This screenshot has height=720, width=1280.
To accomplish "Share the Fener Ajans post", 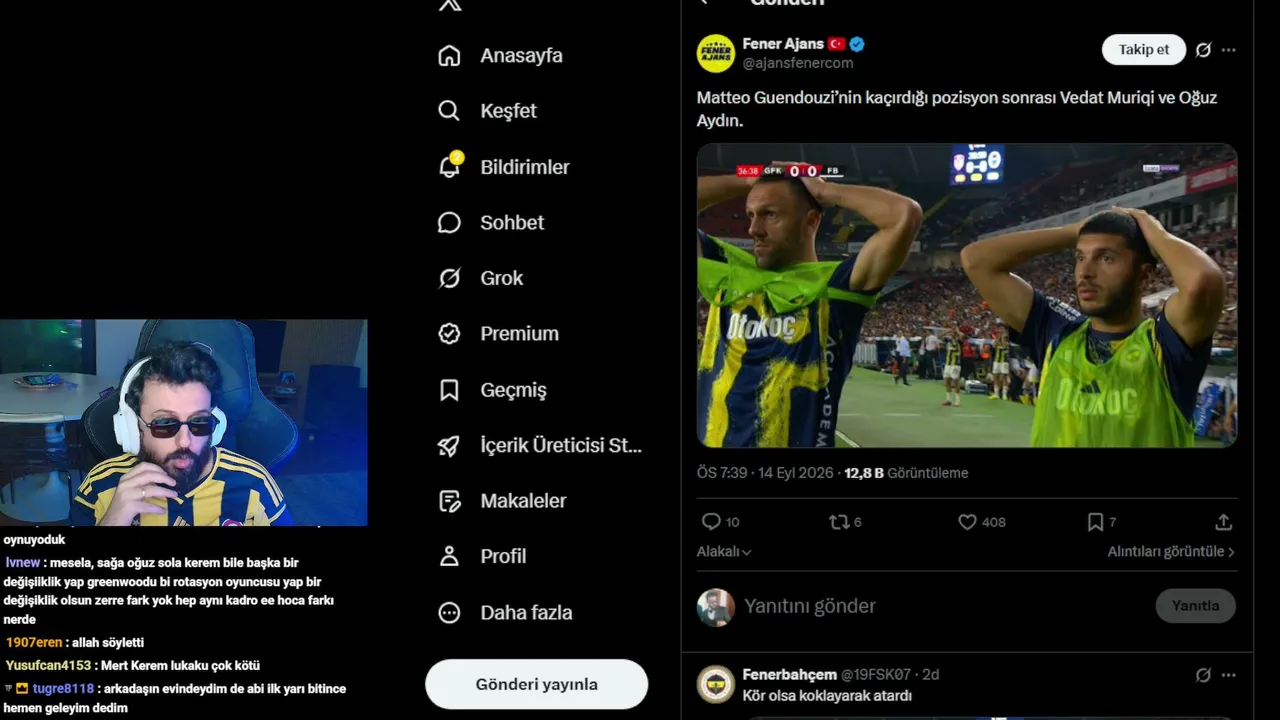I will point(1223,522).
